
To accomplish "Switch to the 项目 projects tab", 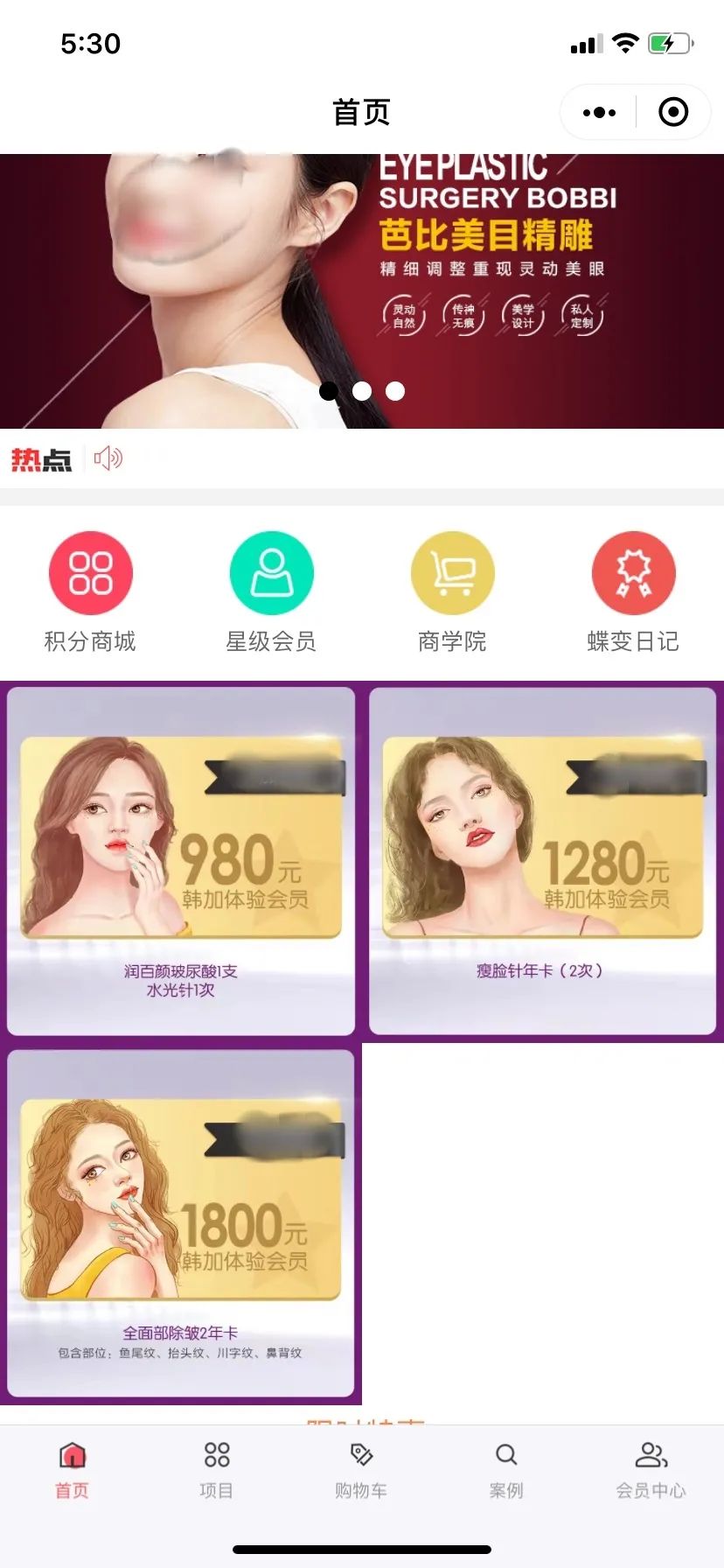I will point(216,1469).
